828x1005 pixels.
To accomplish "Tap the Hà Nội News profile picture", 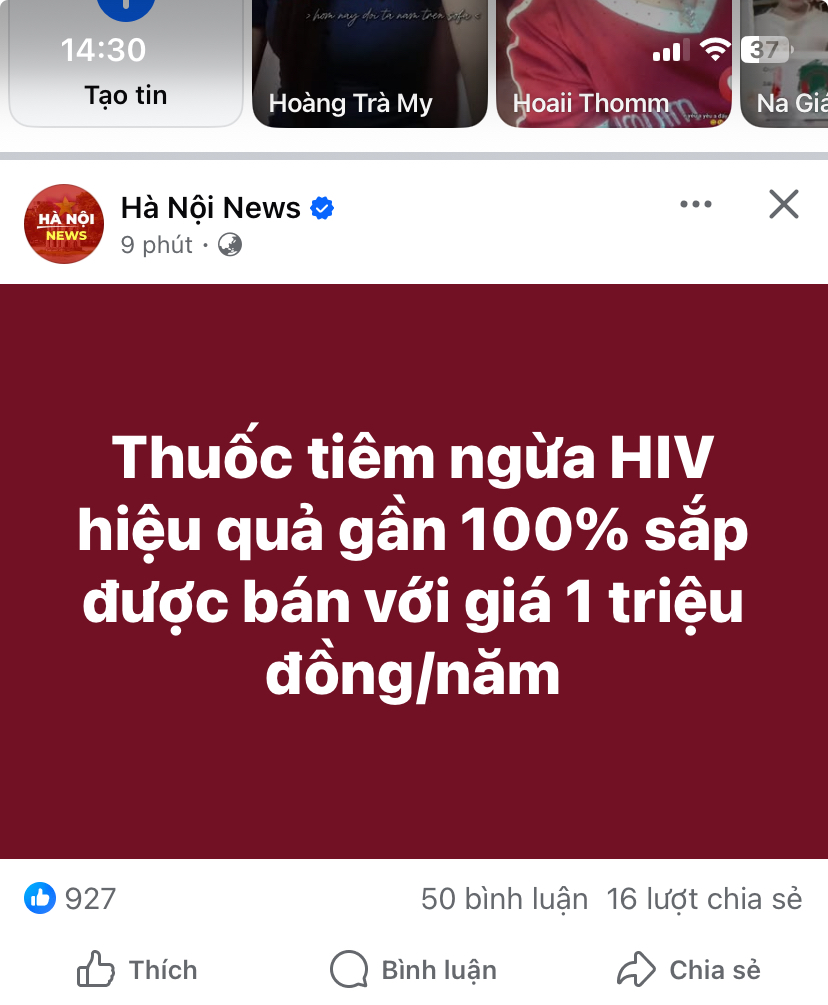I will 64,224.
